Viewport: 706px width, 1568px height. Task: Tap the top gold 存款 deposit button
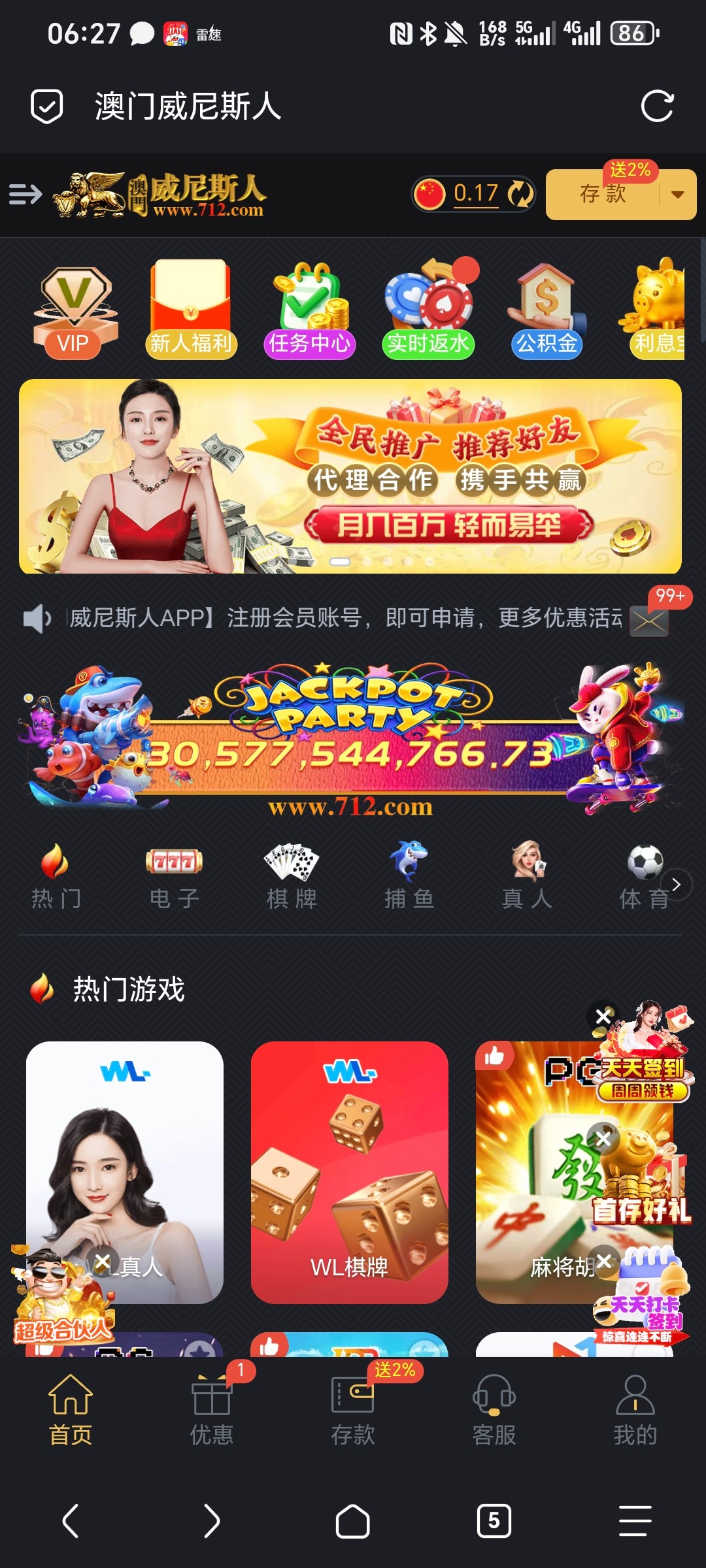pos(602,195)
